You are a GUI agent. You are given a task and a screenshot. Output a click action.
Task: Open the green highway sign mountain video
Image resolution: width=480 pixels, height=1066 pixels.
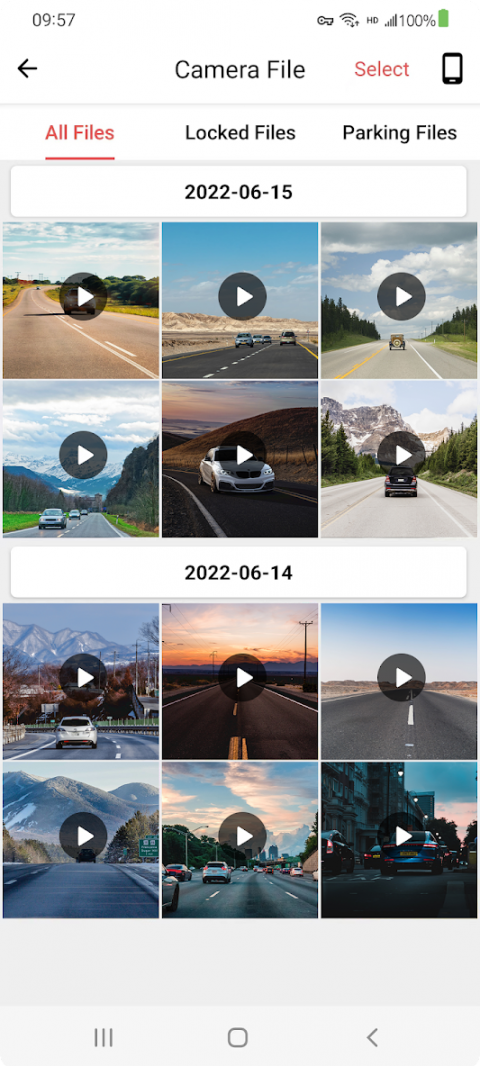pyautogui.click(x=81, y=840)
